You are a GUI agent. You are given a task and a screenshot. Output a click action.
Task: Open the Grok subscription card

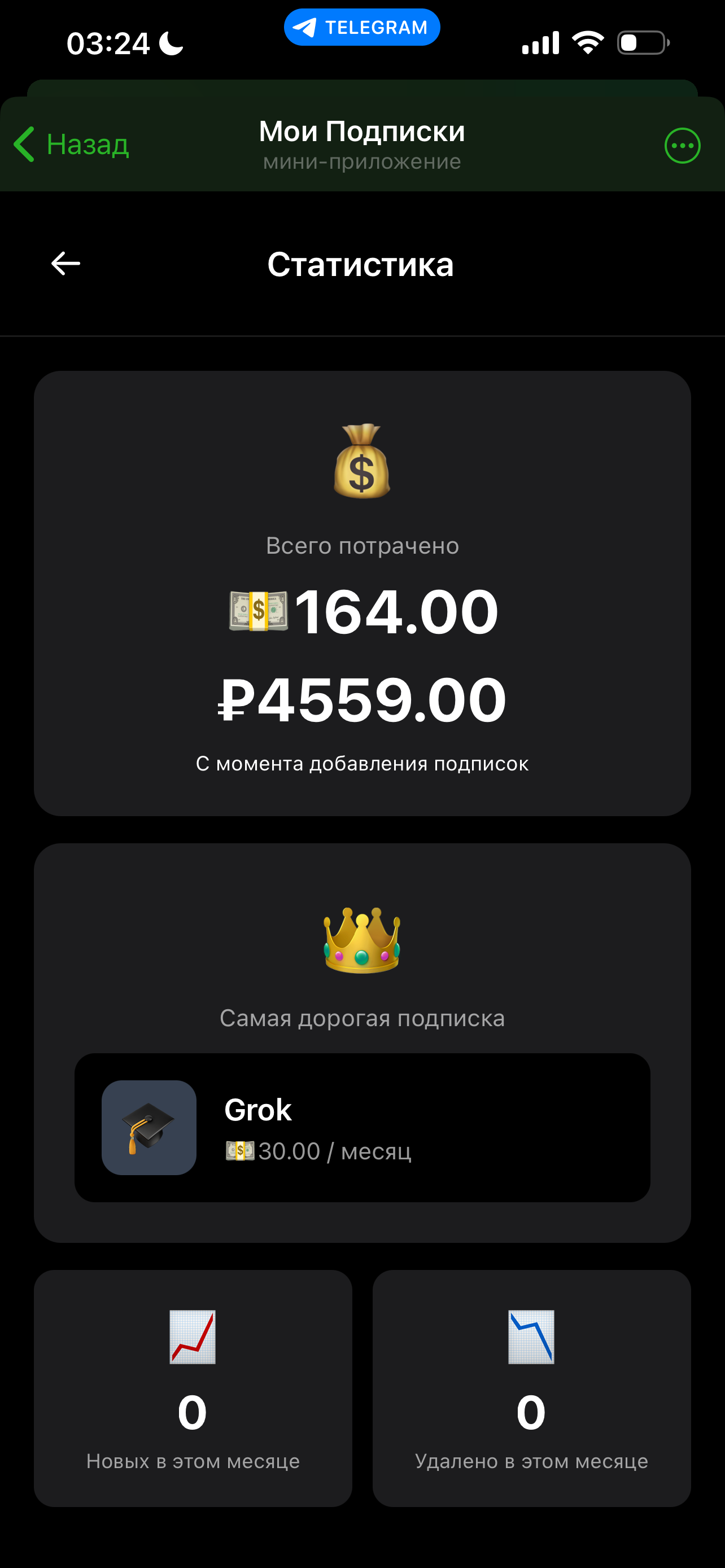pyautogui.click(x=361, y=1129)
